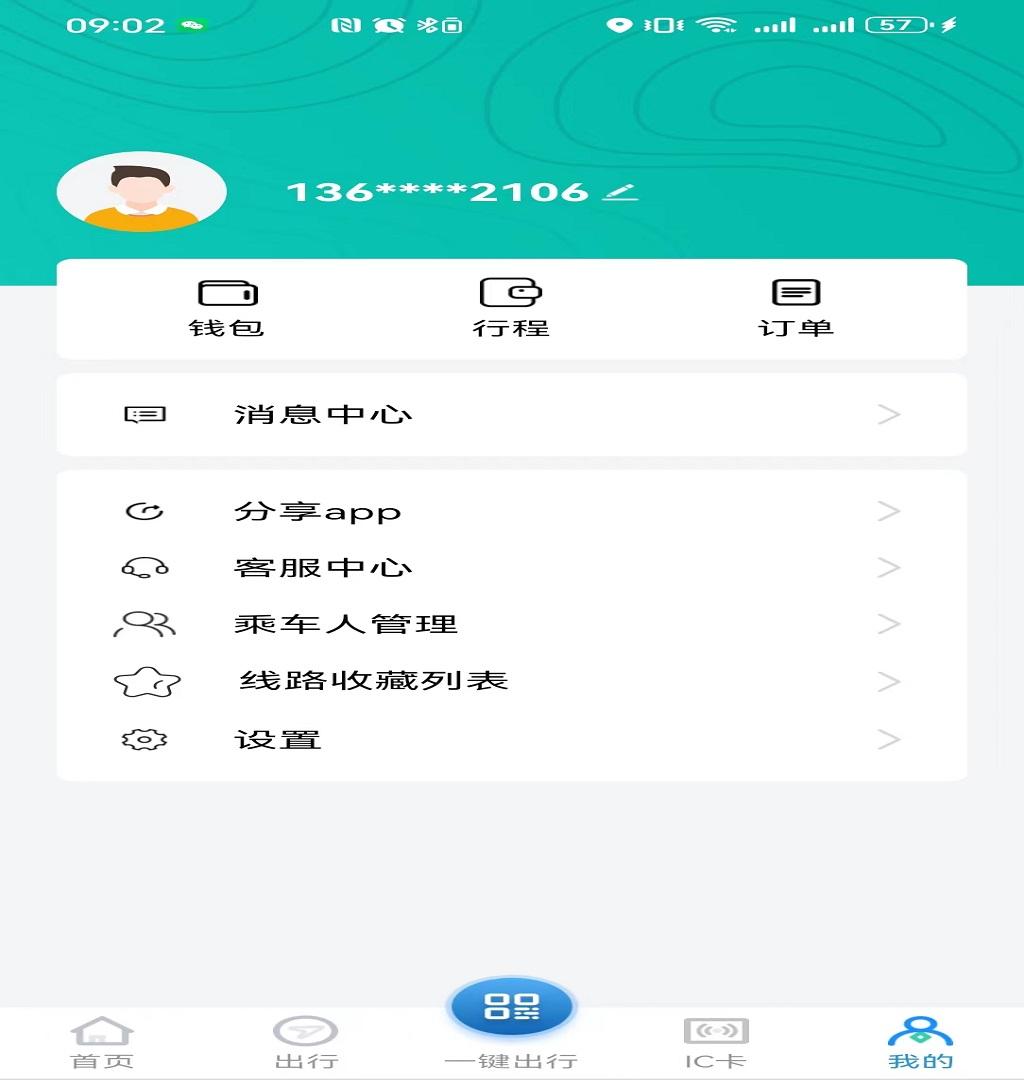
Task: Tap the 乘车人管理 passengers icon
Action: [x=143, y=623]
